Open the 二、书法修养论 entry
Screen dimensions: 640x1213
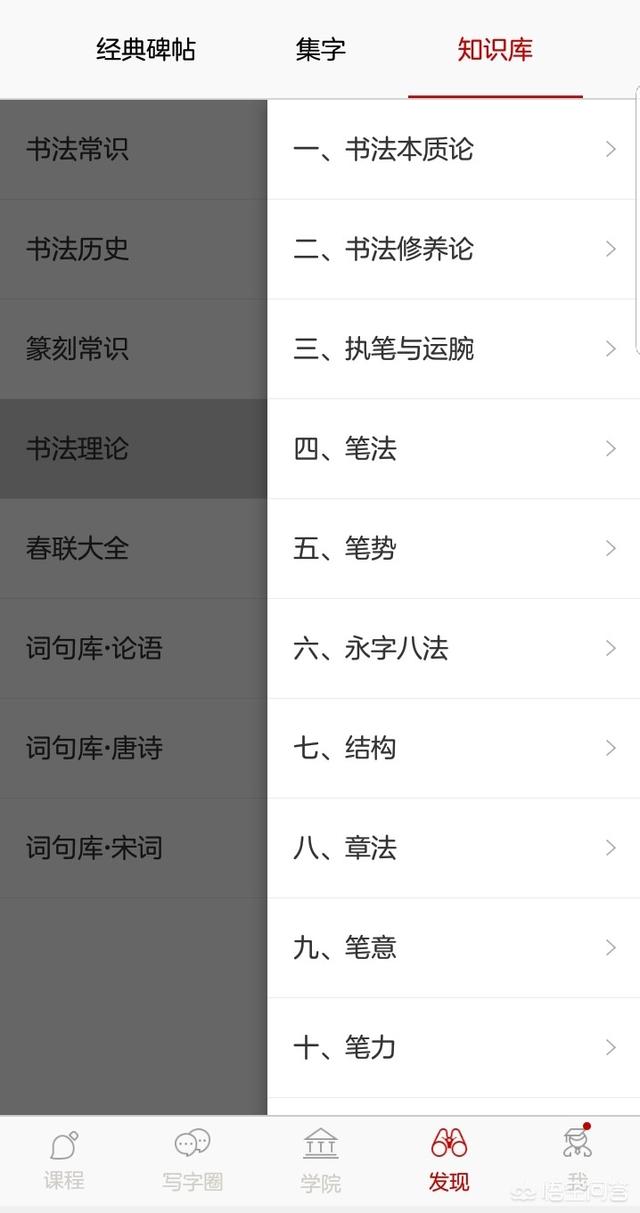(x=454, y=249)
